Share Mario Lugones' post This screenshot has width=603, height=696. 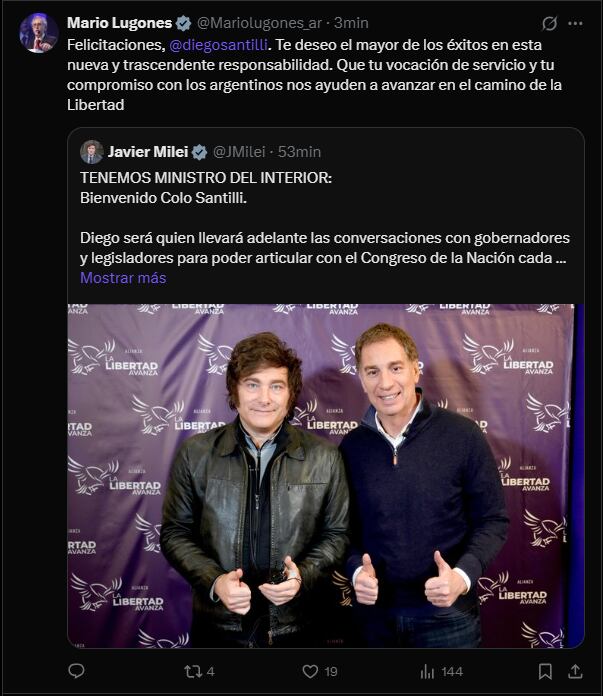tap(575, 671)
